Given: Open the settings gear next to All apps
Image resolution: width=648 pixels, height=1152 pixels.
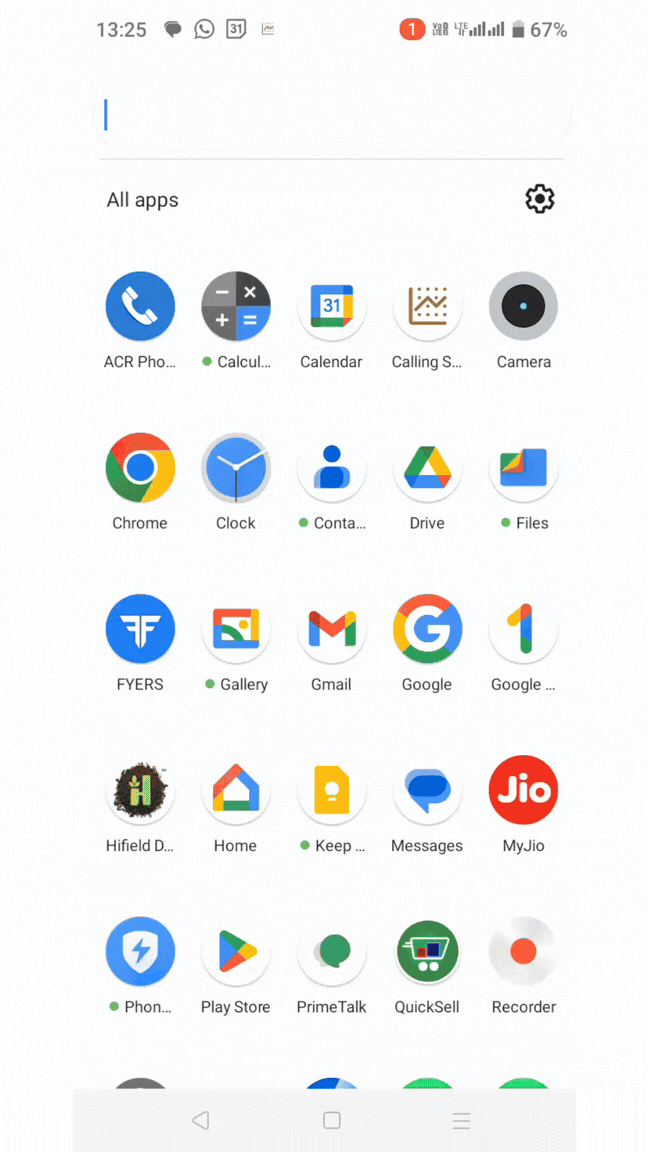Looking at the screenshot, I should click(x=539, y=199).
